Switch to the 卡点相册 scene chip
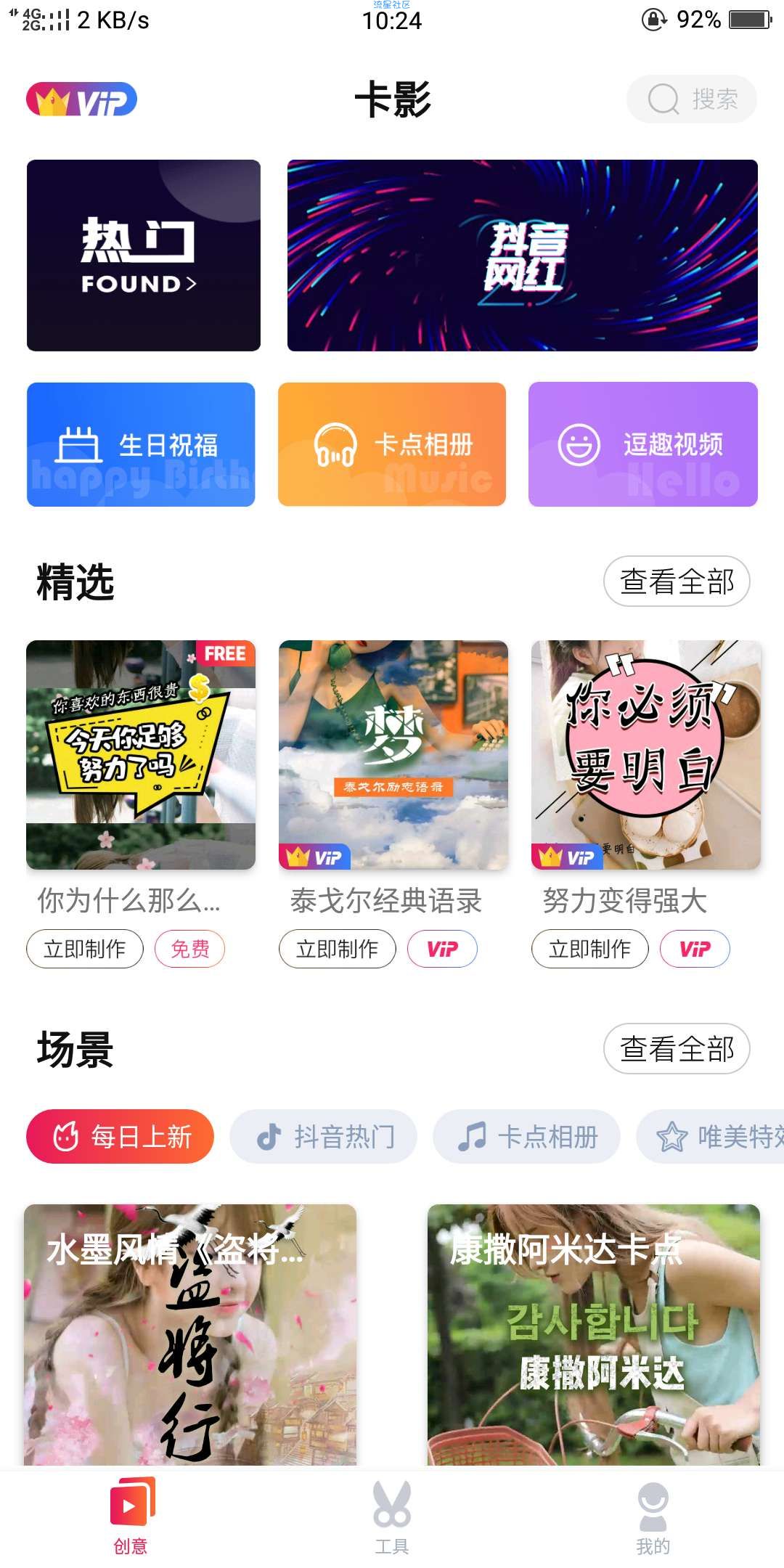 point(527,1136)
